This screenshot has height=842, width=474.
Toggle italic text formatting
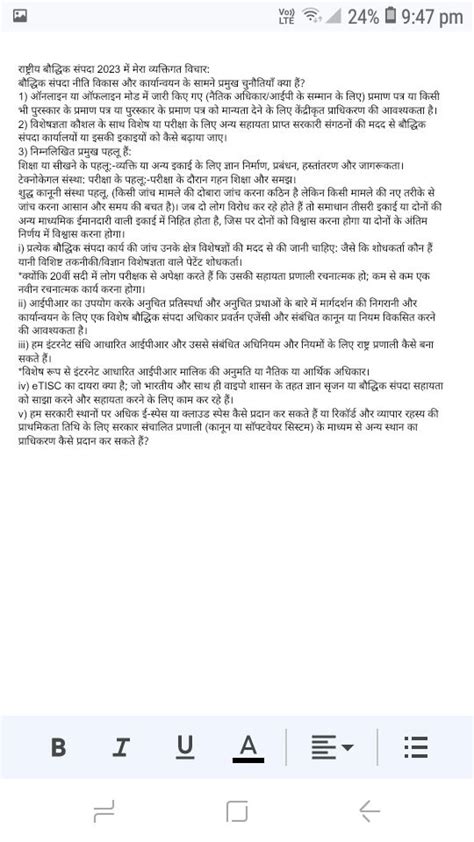tap(122, 747)
